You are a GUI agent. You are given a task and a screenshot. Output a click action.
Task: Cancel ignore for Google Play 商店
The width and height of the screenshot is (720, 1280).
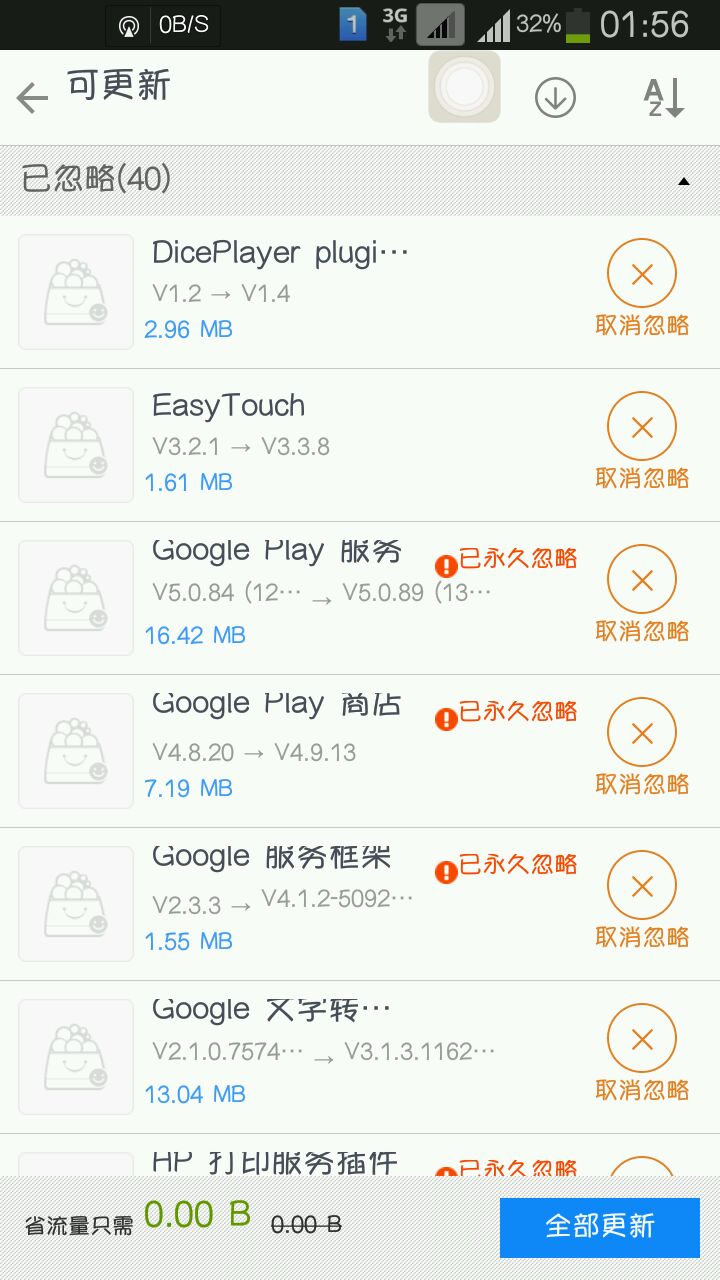pos(642,747)
